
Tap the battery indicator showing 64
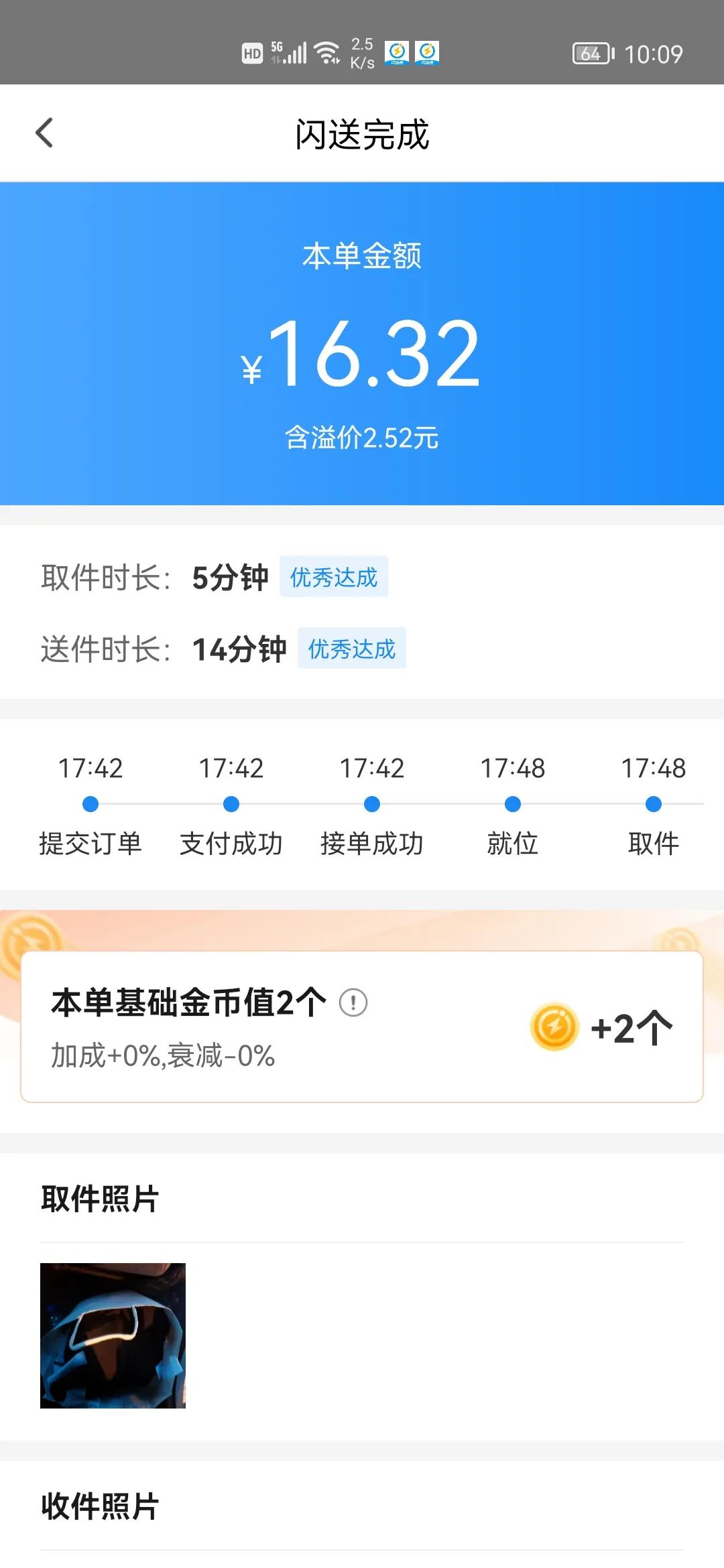pos(589,54)
